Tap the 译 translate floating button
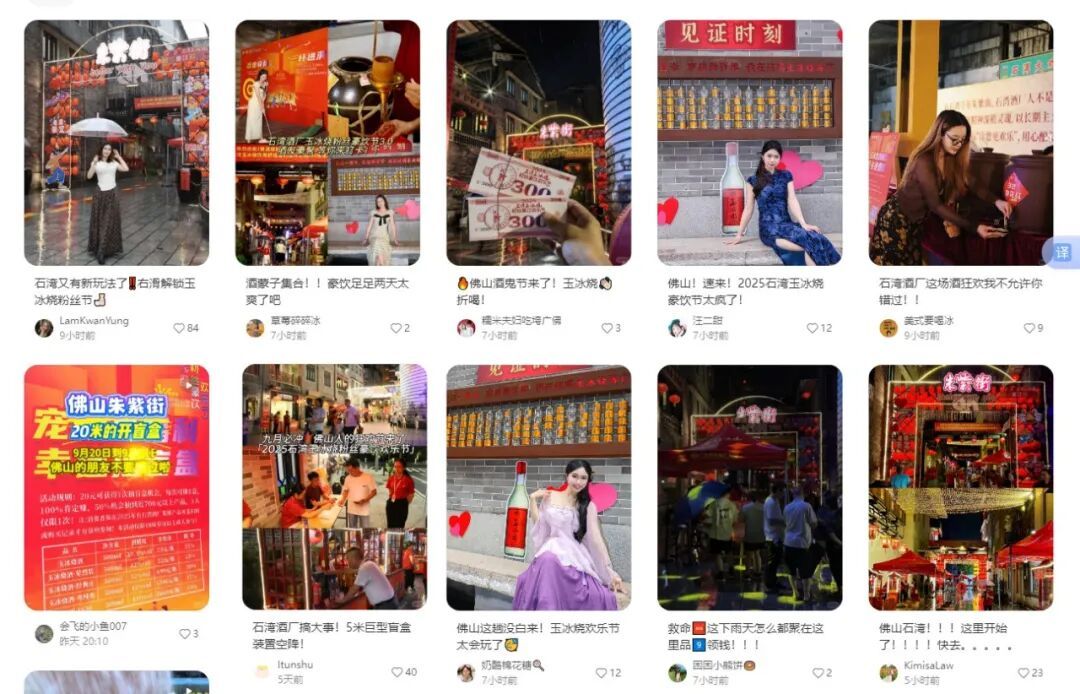 [x=1062, y=252]
